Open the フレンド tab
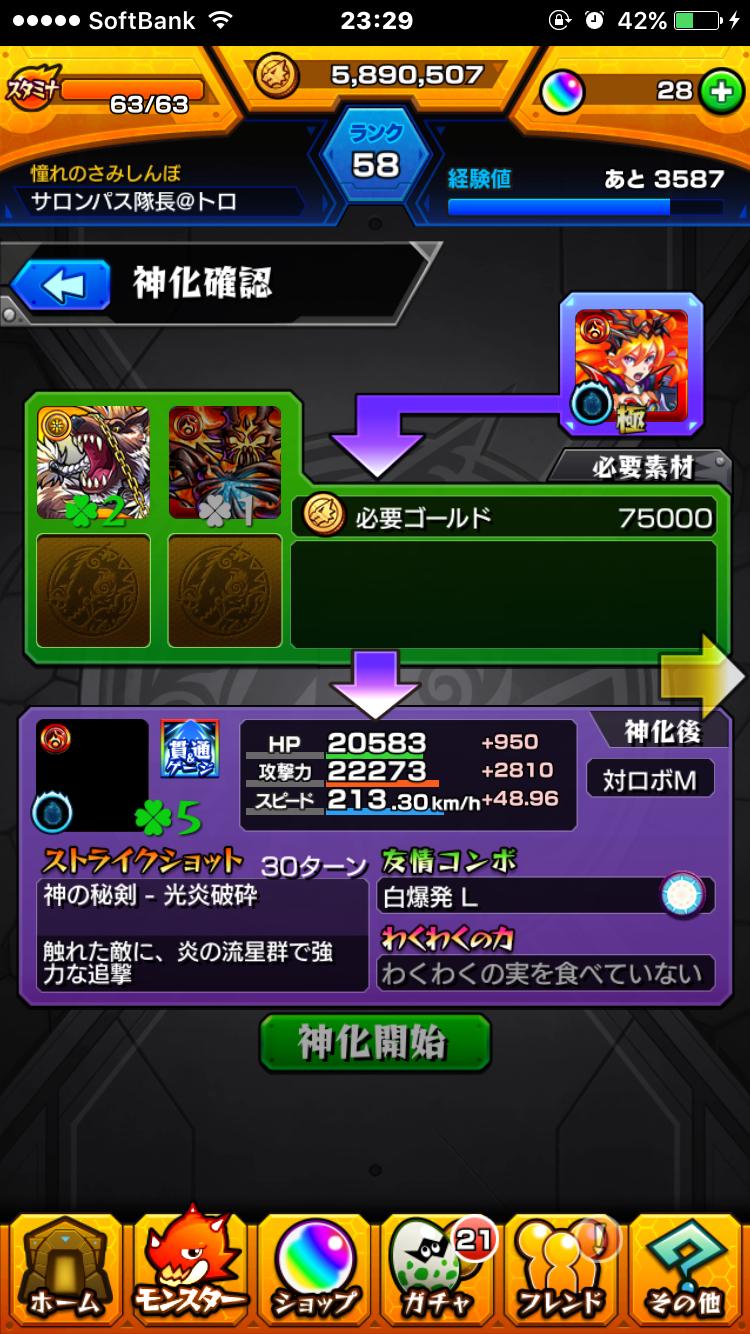The height and width of the screenshot is (1334, 750). point(561,1267)
